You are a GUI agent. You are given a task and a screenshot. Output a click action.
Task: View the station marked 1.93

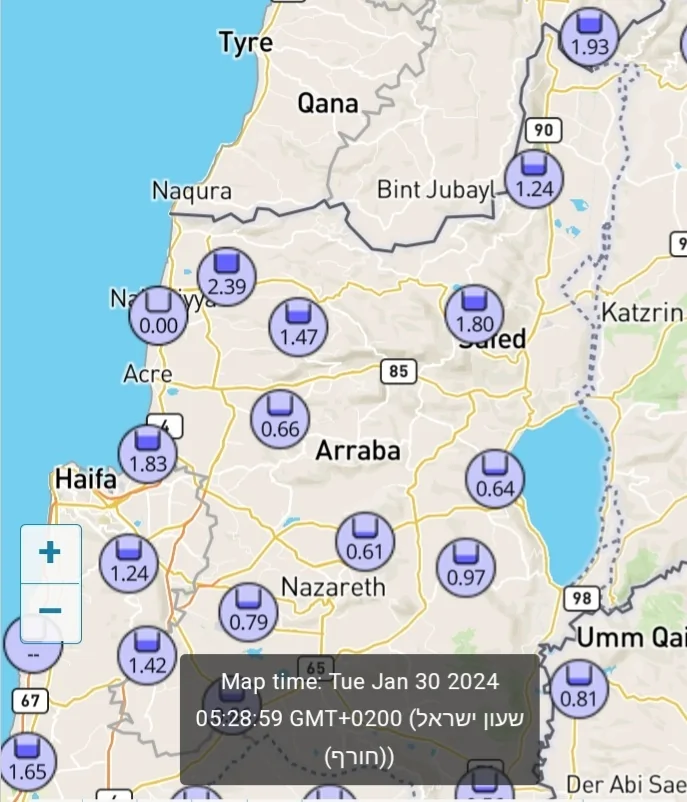[x=589, y=36]
